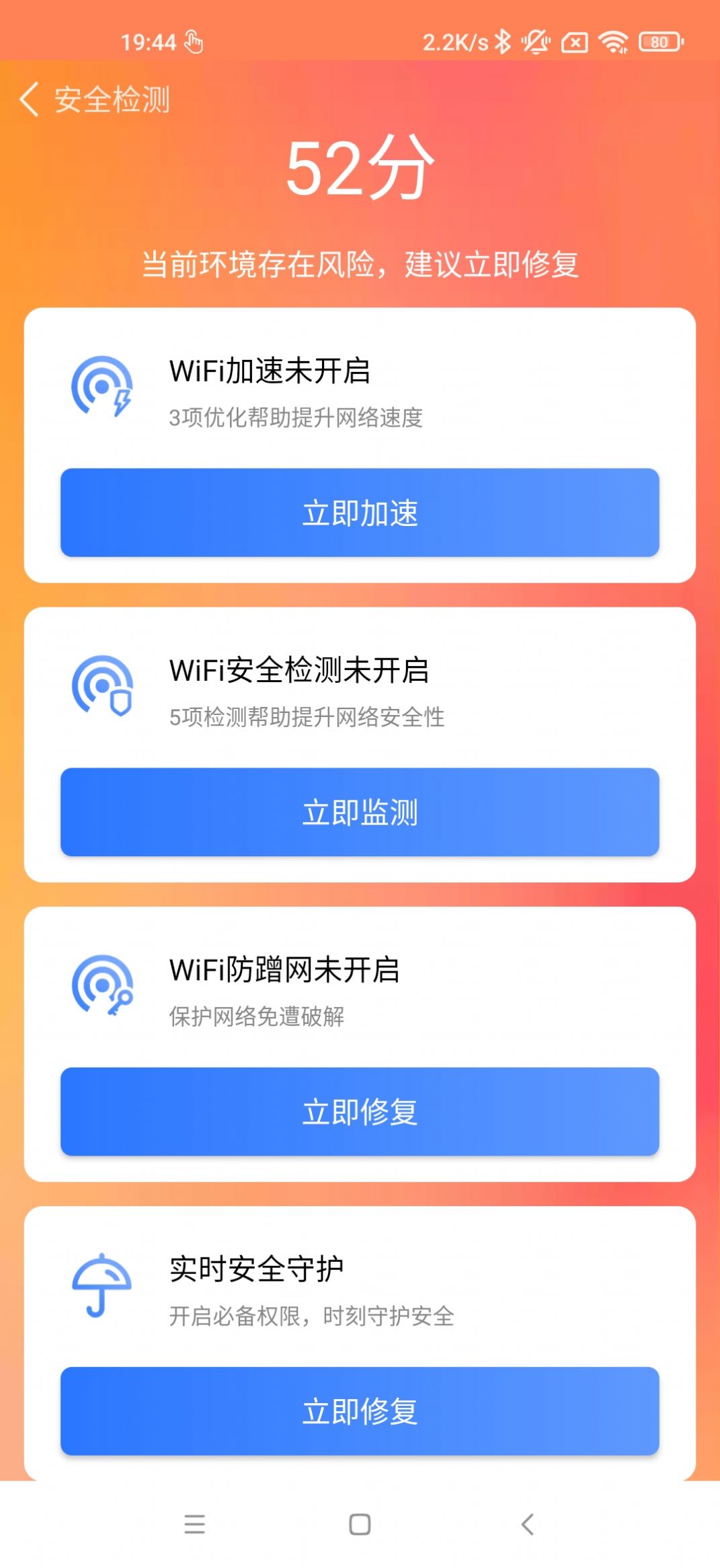Tap the home button in navigation bar
720x1568 pixels.
click(360, 1524)
